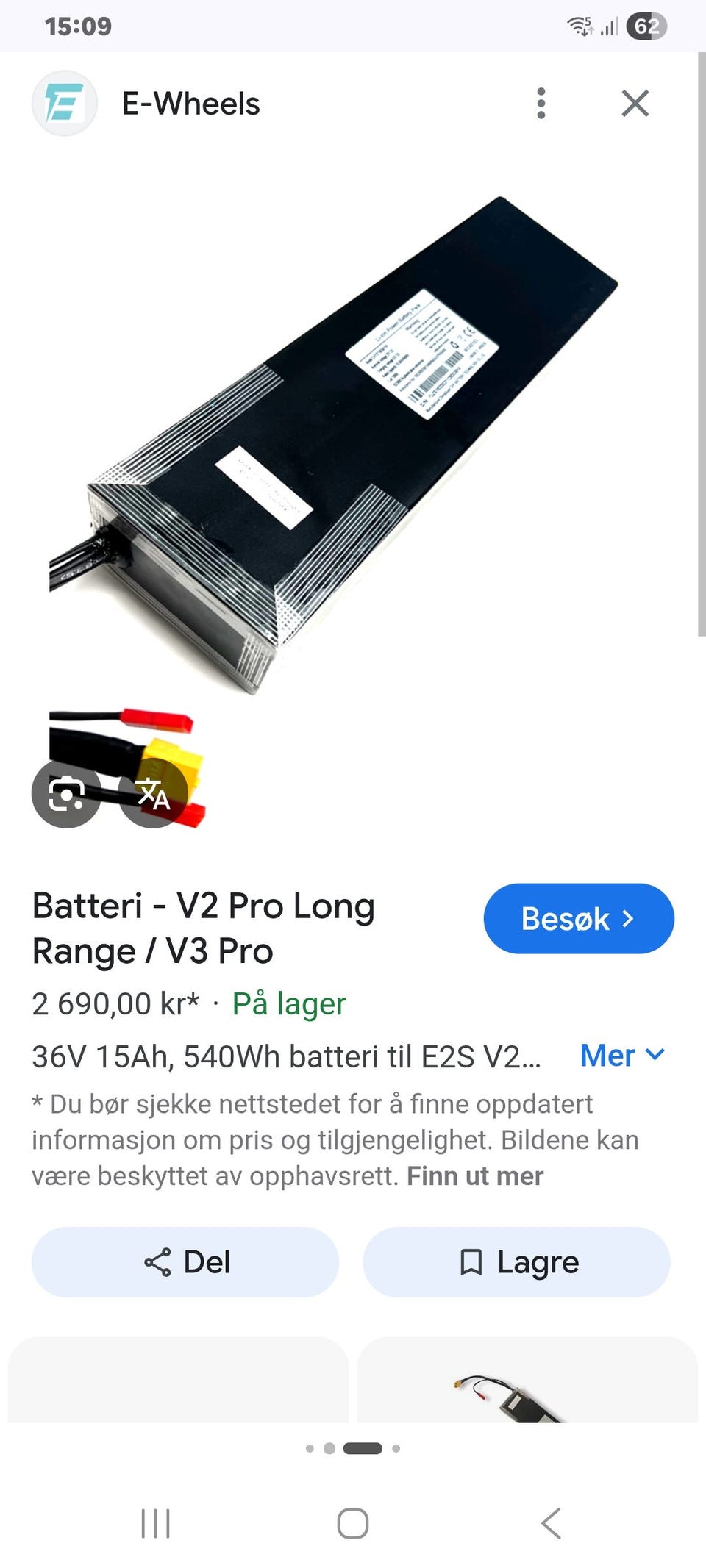This screenshot has width=706, height=1568.
Task: Share the product with Del
Action: [185, 1262]
